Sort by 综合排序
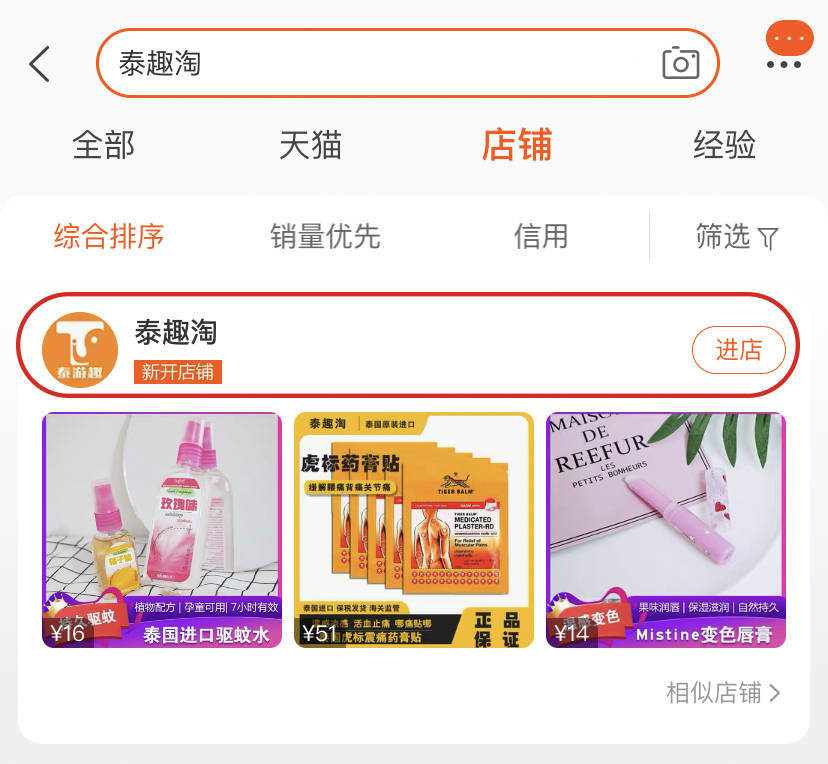The height and width of the screenshot is (764, 828). point(109,237)
